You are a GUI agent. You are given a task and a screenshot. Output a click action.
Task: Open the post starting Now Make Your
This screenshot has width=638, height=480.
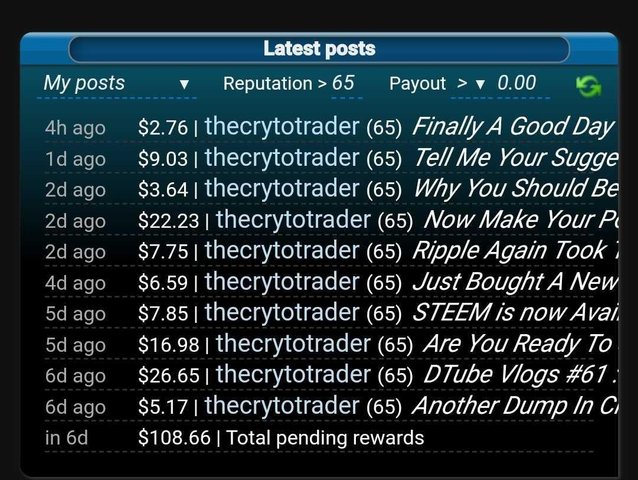tap(520, 220)
